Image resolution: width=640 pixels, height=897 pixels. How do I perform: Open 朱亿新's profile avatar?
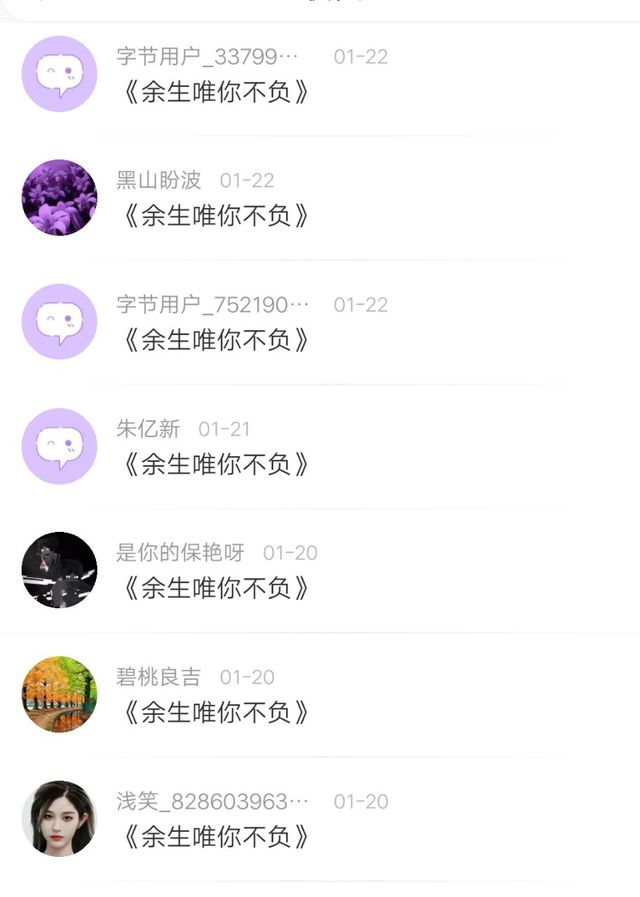coord(59,446)
